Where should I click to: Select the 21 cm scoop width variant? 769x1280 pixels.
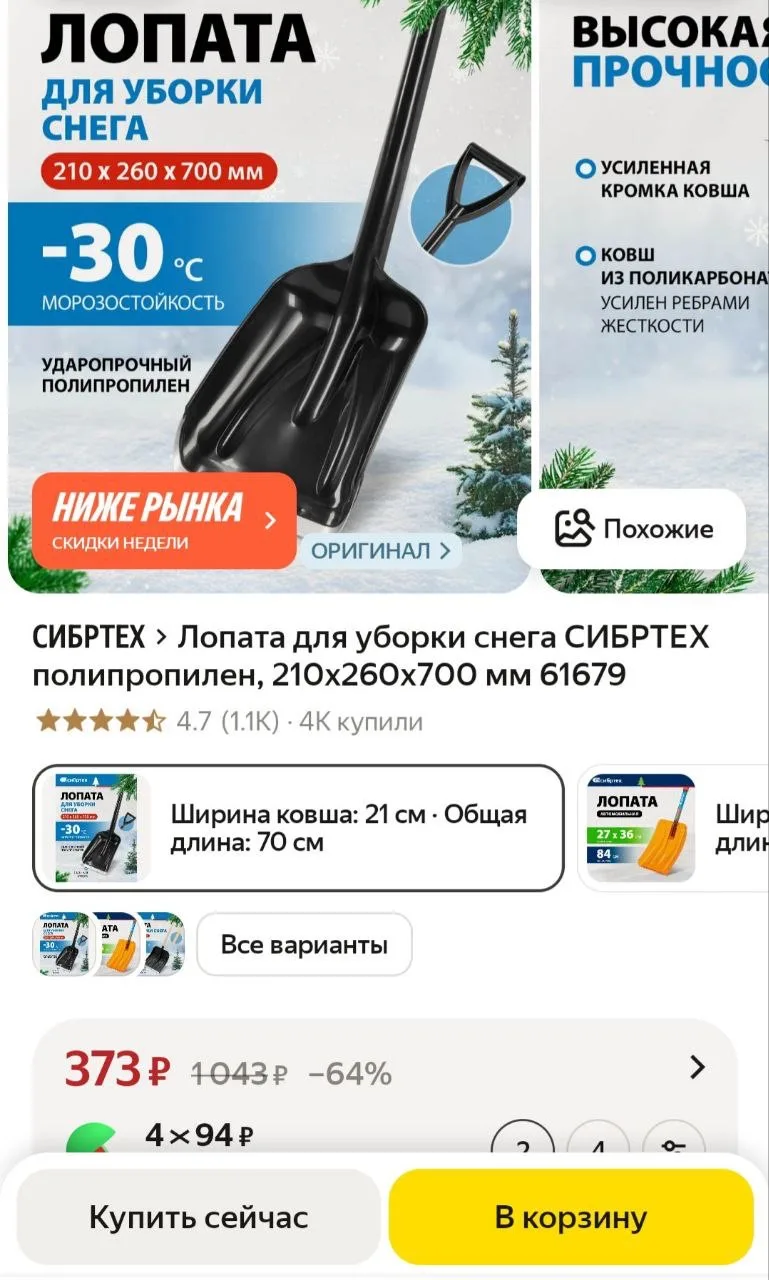(x=298, y=828)
